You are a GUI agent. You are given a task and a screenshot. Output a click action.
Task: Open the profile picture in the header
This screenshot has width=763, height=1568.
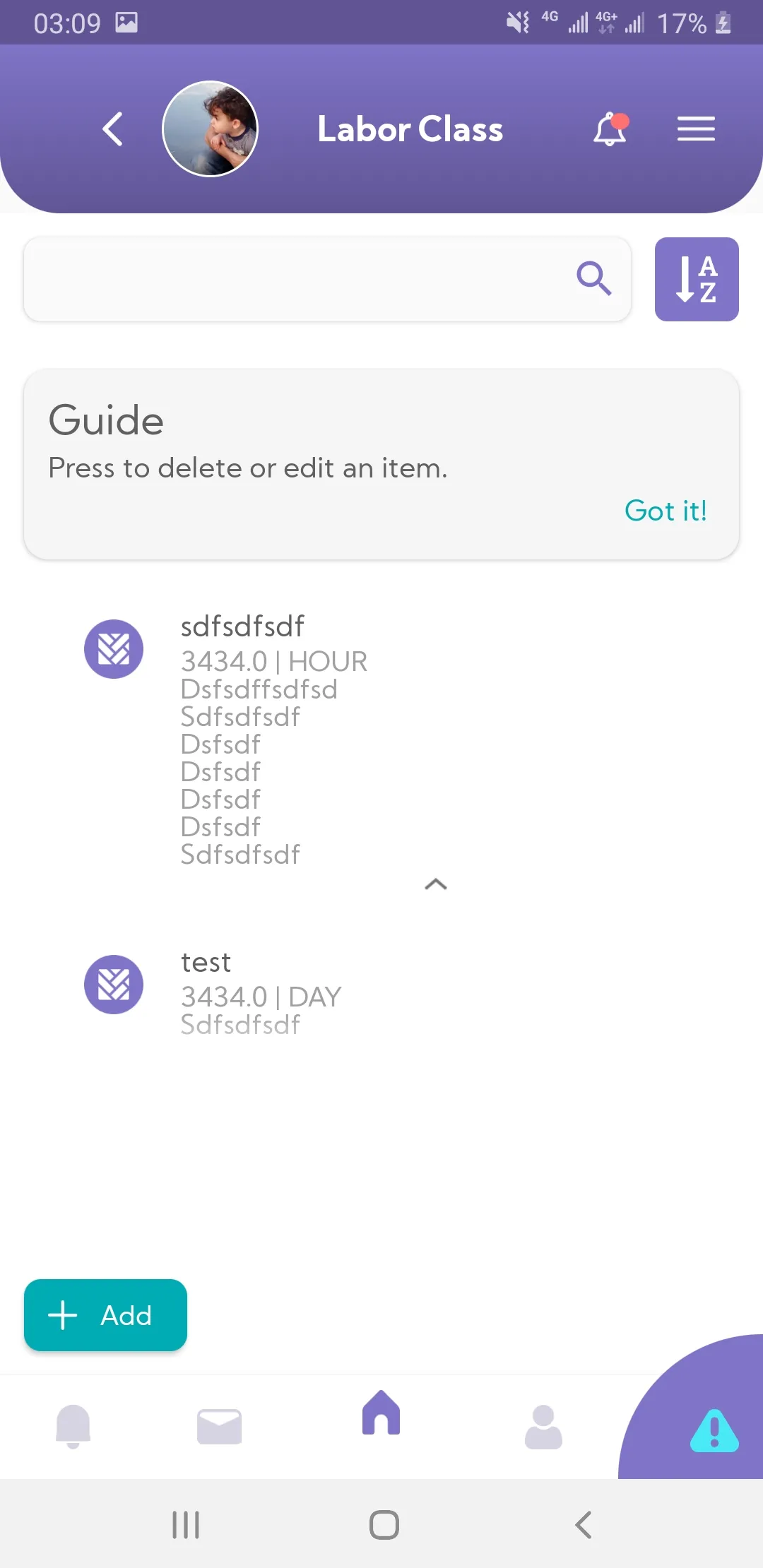[x=210, y=129]
